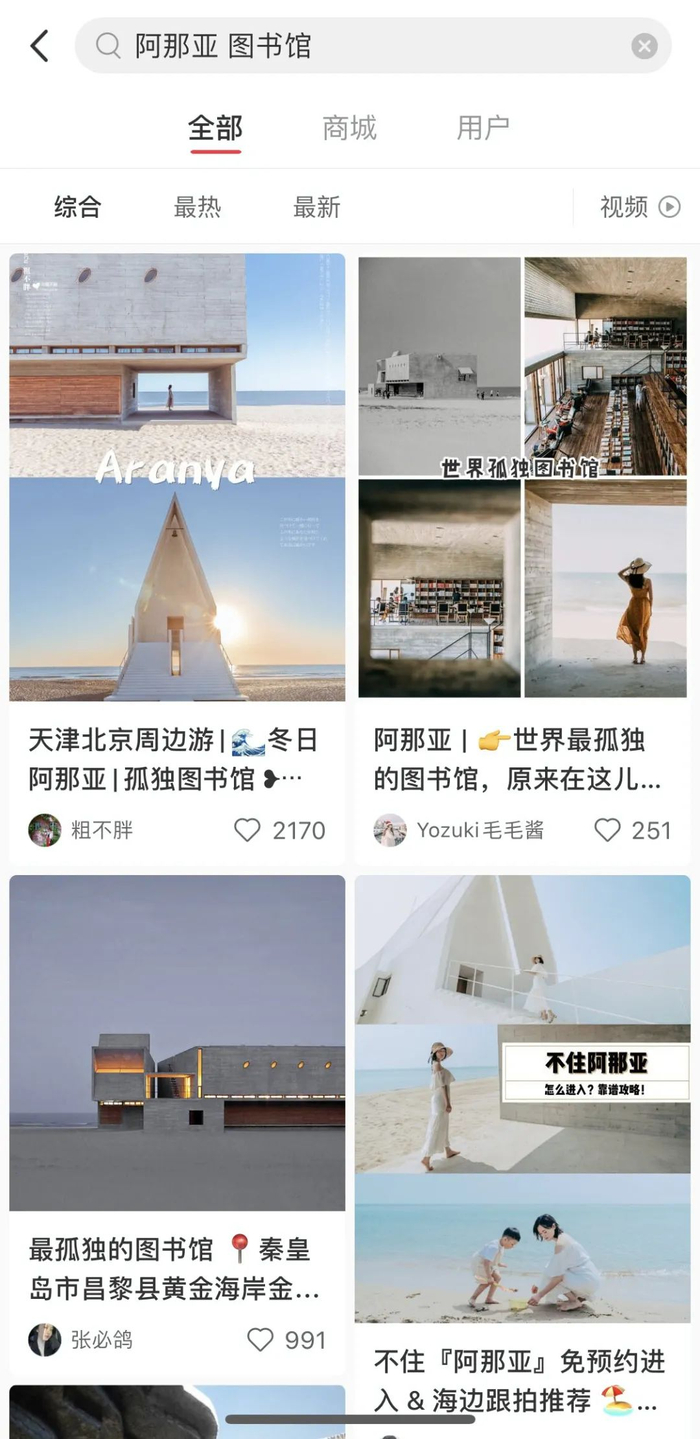
Task: Switch to the 用户 tab
Action: [x=483, y=128]
